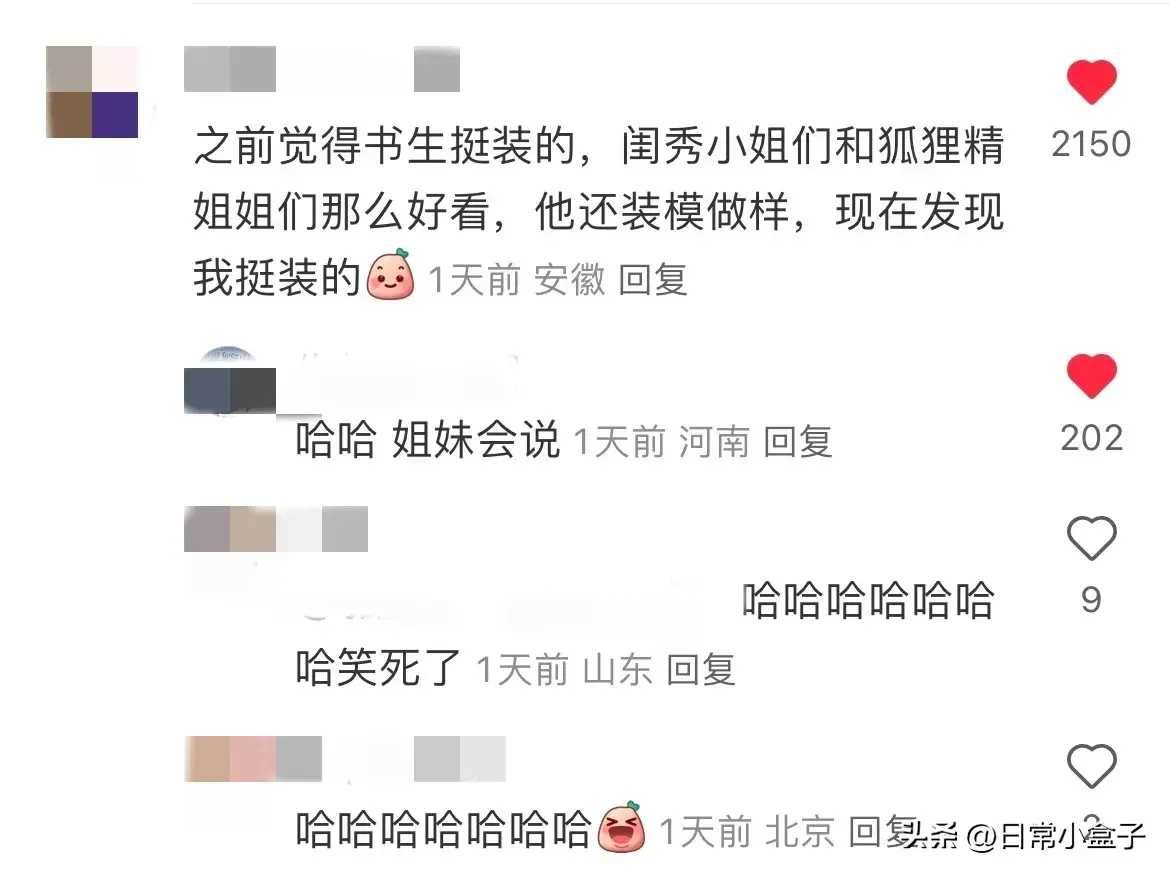Reply to the 安徽 user's comment
Screen dimensions: 1170x875
[x=652, y=280]
